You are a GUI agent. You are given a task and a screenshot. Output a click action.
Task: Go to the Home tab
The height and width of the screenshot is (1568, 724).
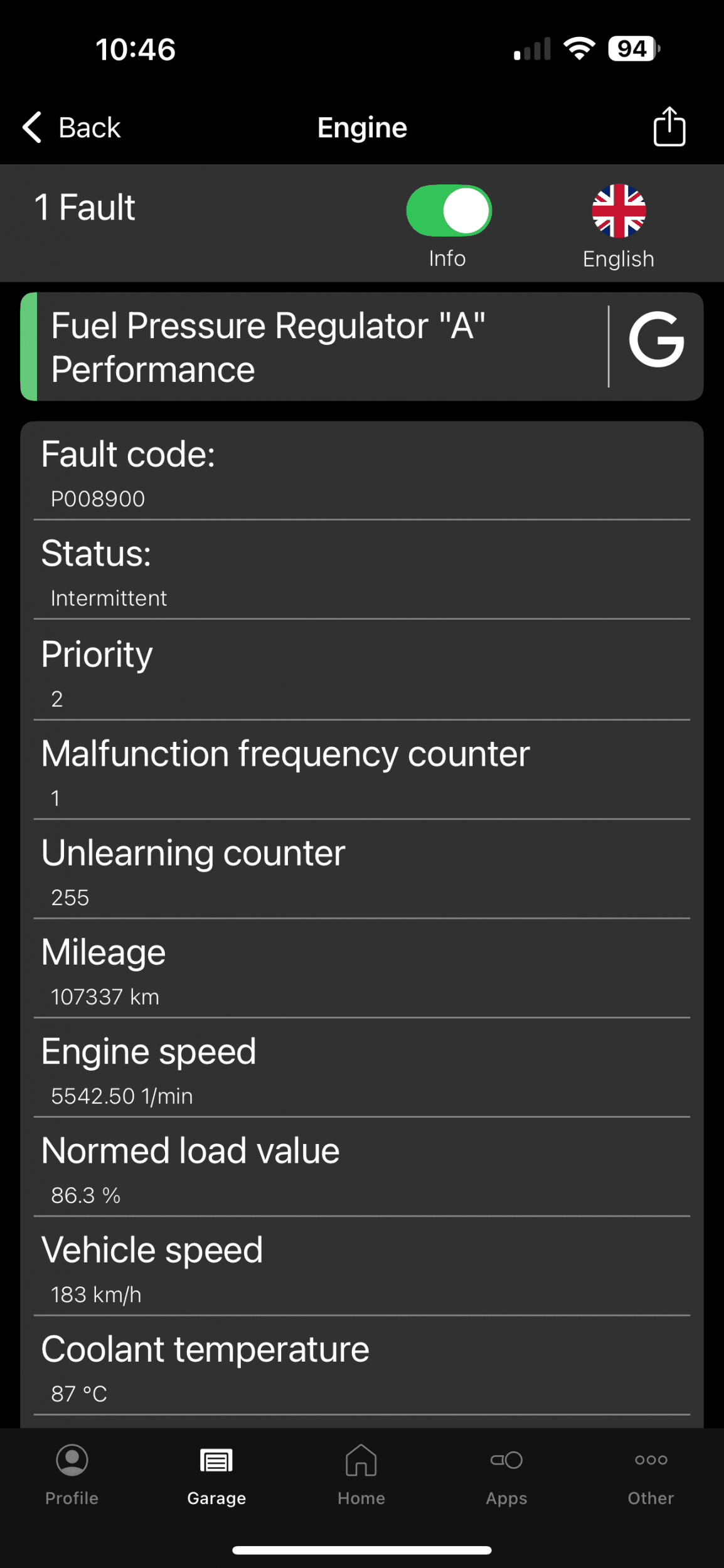[x=361, y=1475]
